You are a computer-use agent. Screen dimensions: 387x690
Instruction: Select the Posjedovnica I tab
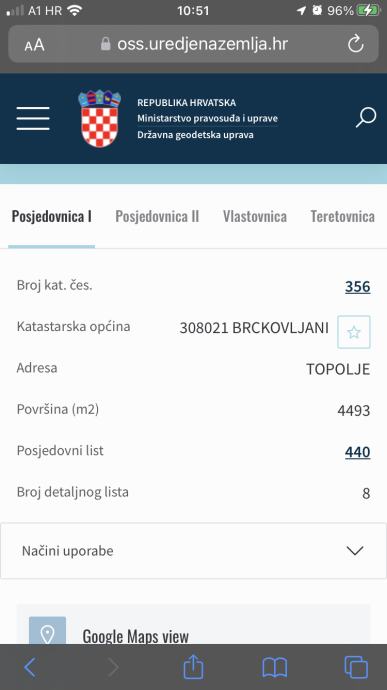(52, 217)
